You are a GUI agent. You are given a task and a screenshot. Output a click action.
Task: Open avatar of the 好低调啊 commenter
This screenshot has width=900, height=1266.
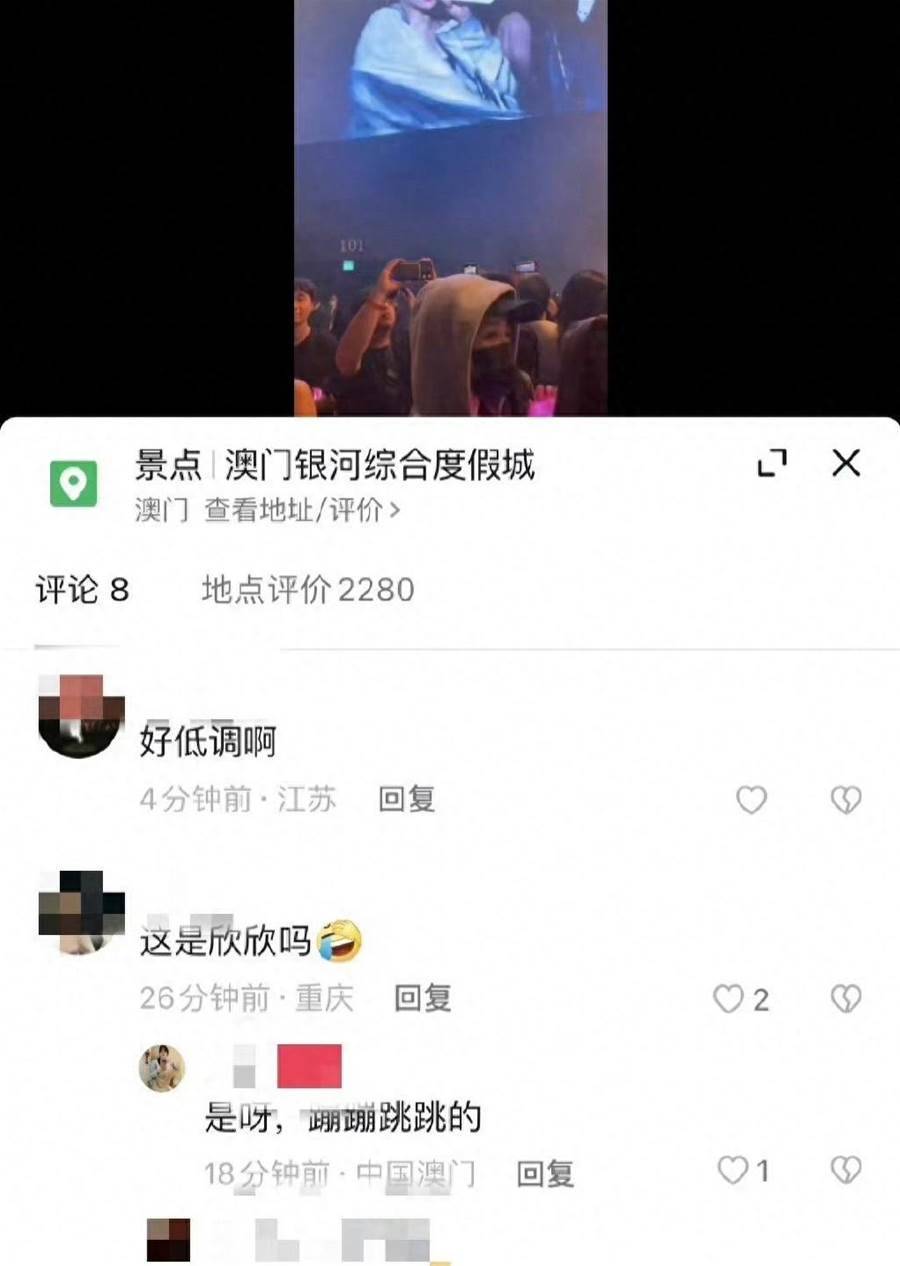81,716
